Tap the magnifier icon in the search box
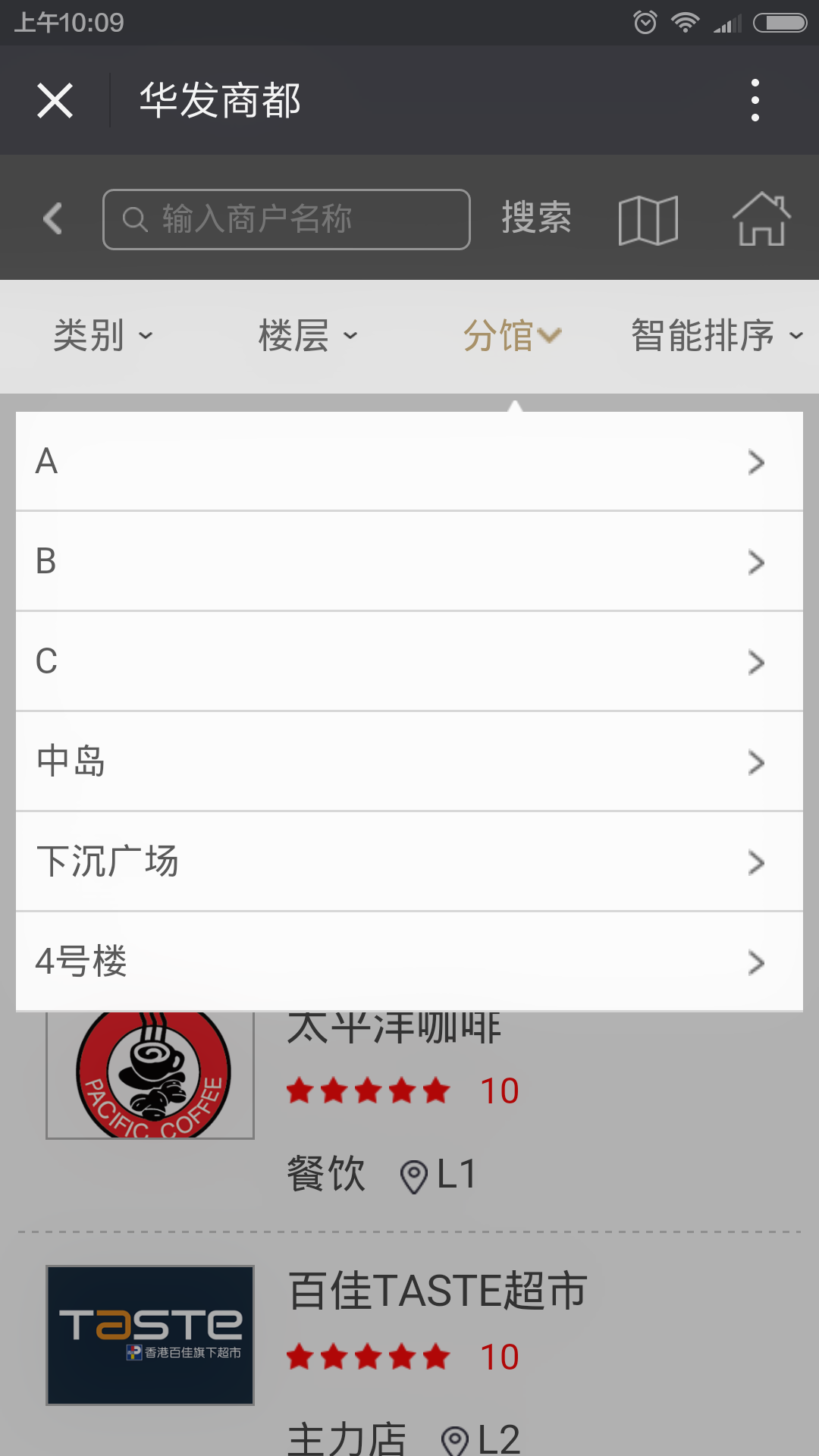The height and width of the screenshot is (1456, 819). 135,219
